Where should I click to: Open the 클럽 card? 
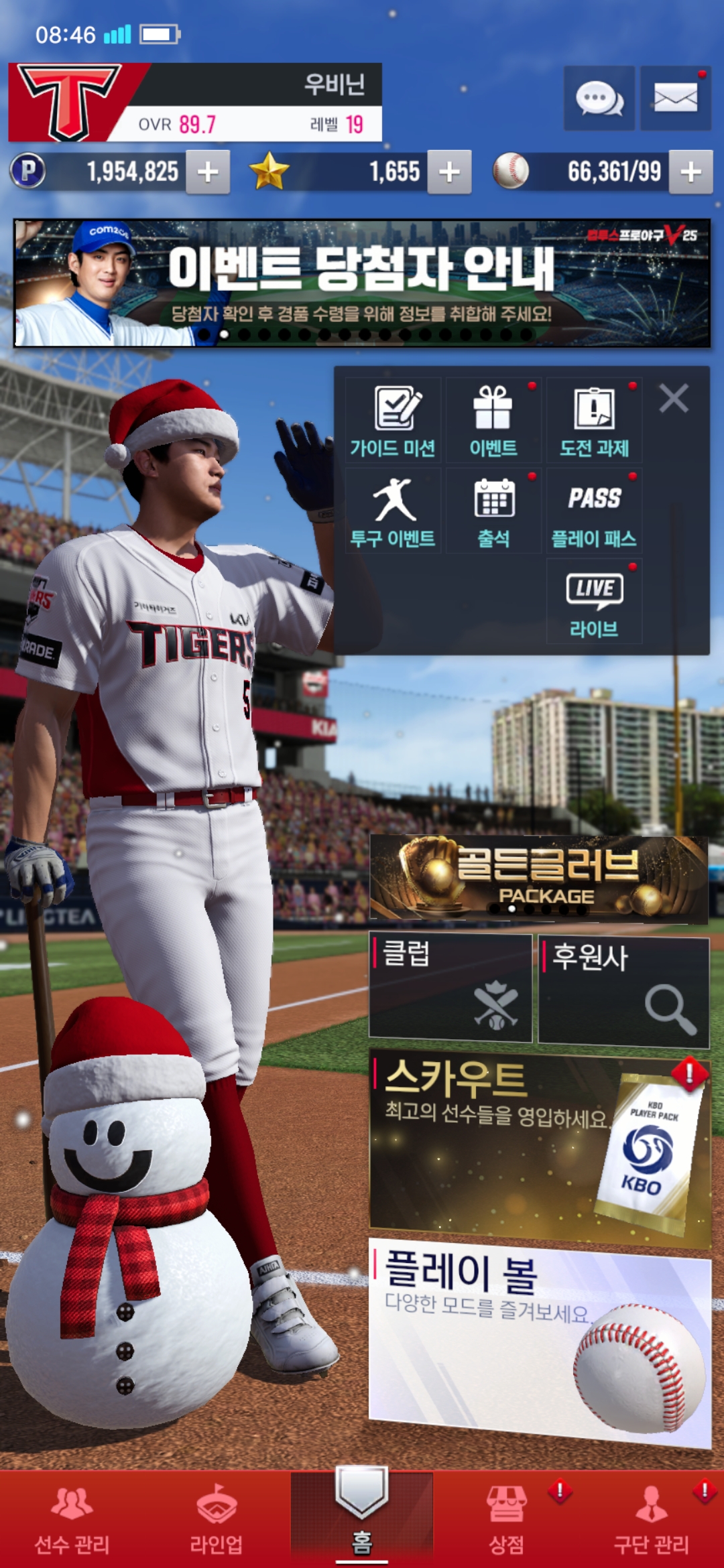coord(450,988)
